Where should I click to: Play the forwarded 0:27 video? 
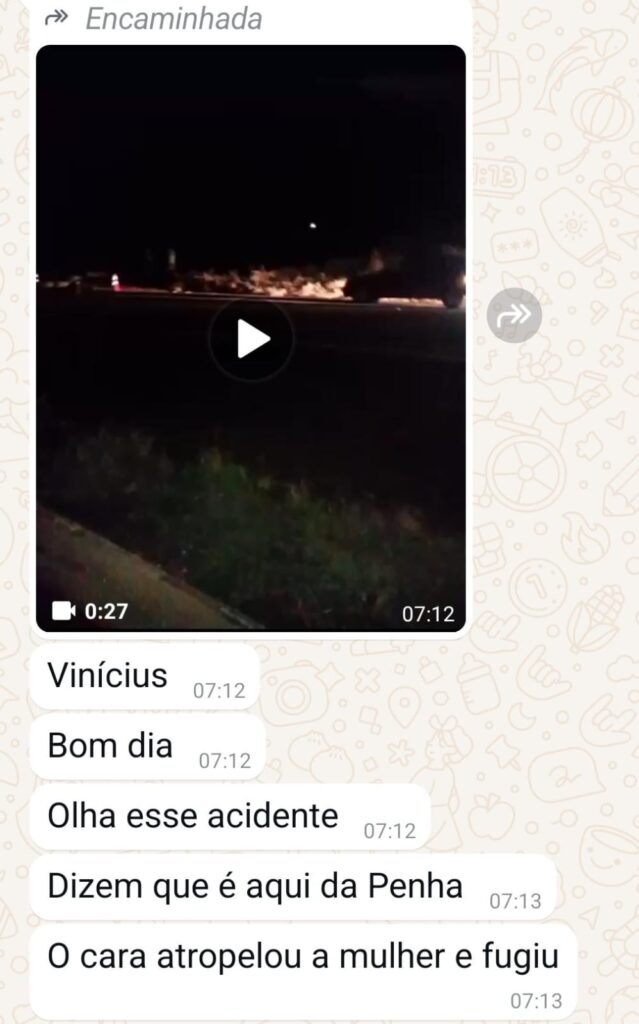[x=251, y=340]
